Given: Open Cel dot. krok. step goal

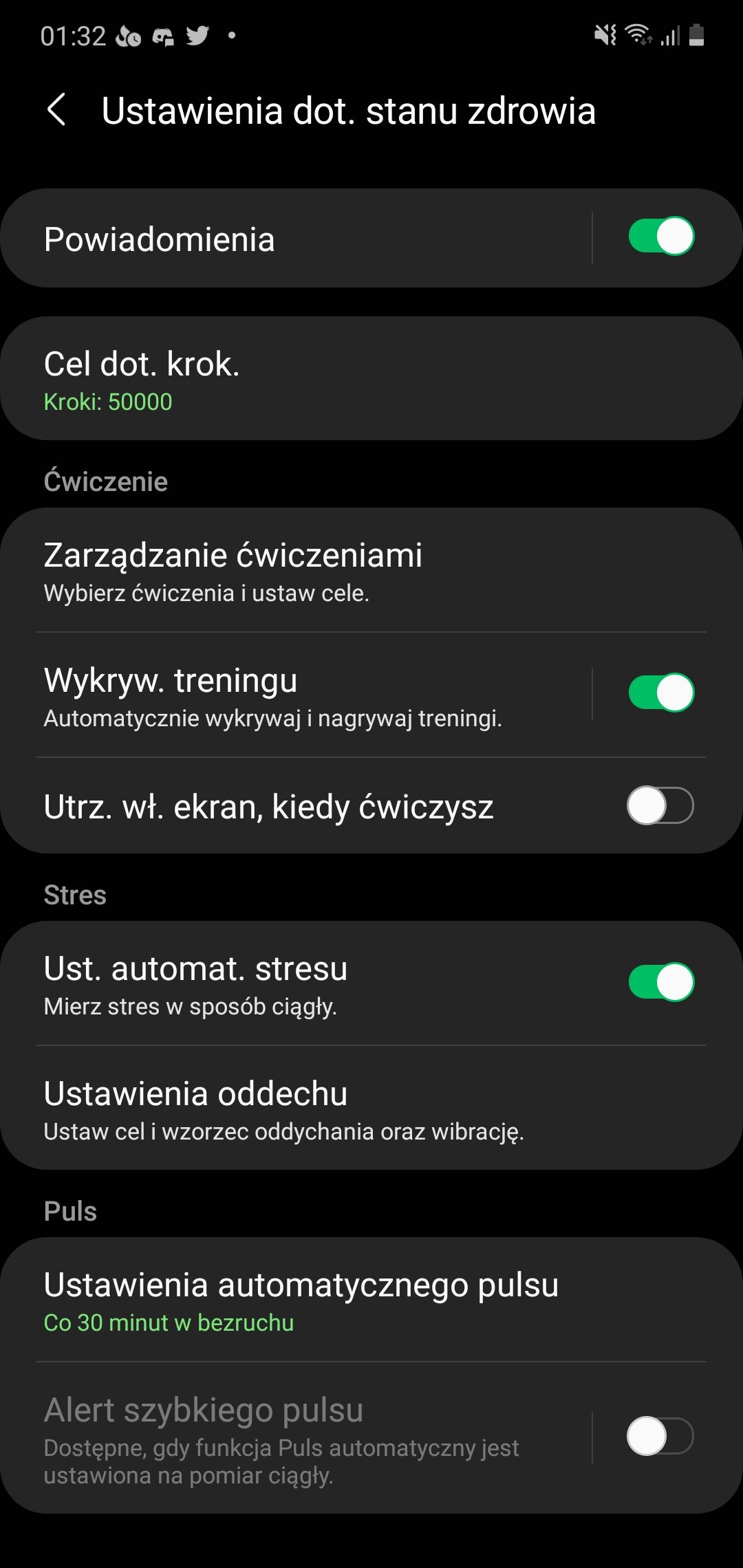Looking at the screenshot, I should [x=371, y=378].
